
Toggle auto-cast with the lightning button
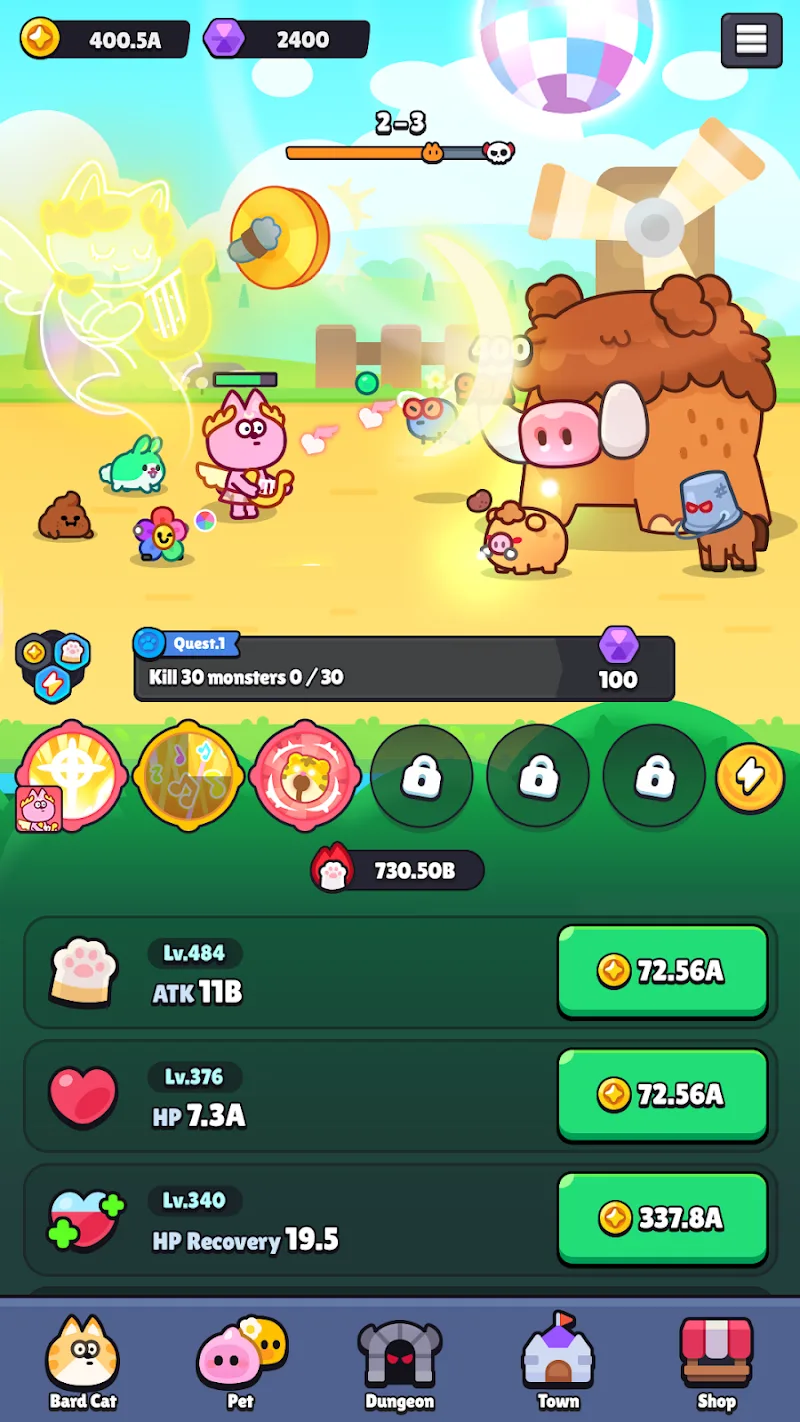click(x=749, y=776)
